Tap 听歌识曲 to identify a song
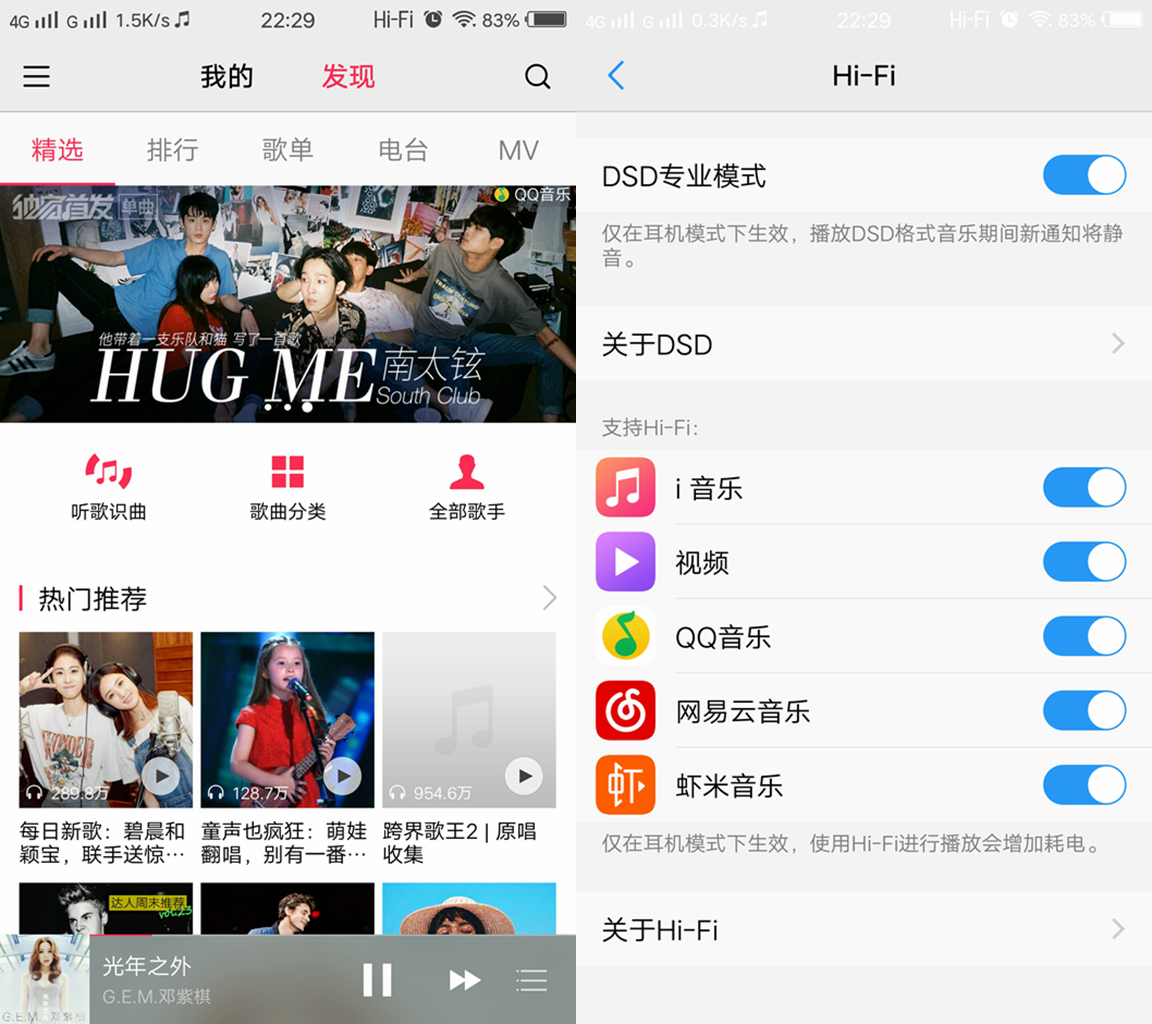Screen dimensions: 1152x1024 coord(108,486)
